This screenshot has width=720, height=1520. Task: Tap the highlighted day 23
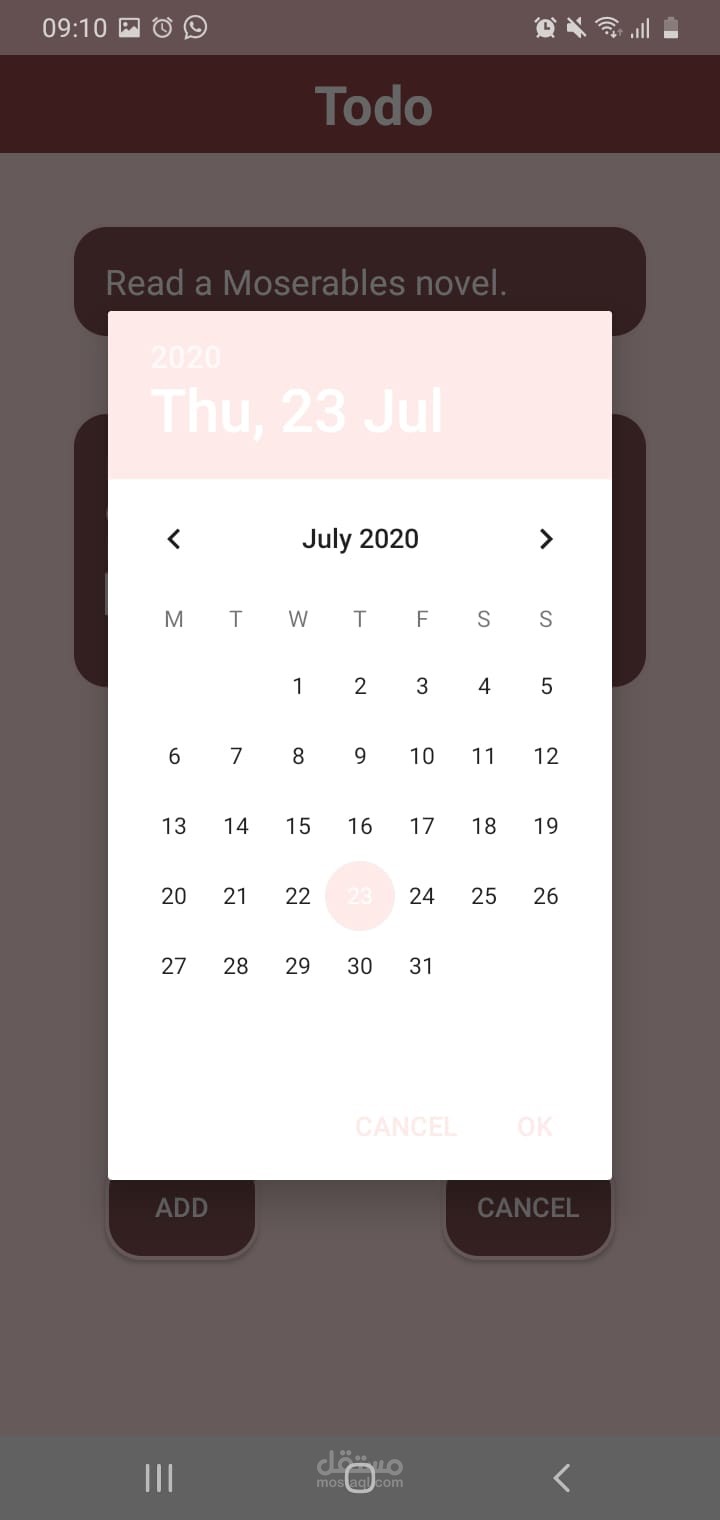[x=360, y=896]
